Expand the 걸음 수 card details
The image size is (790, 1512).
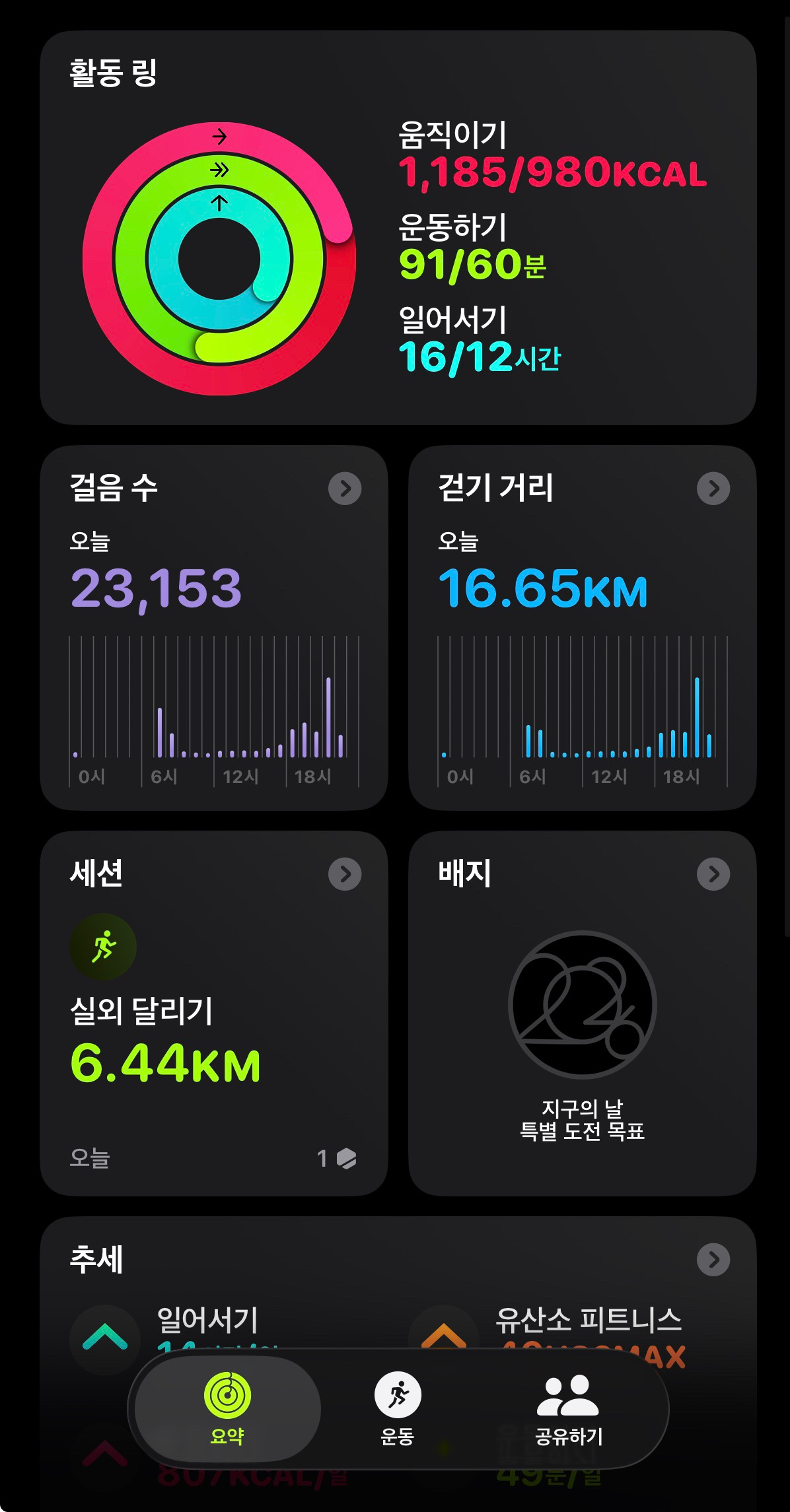point(344,488)
